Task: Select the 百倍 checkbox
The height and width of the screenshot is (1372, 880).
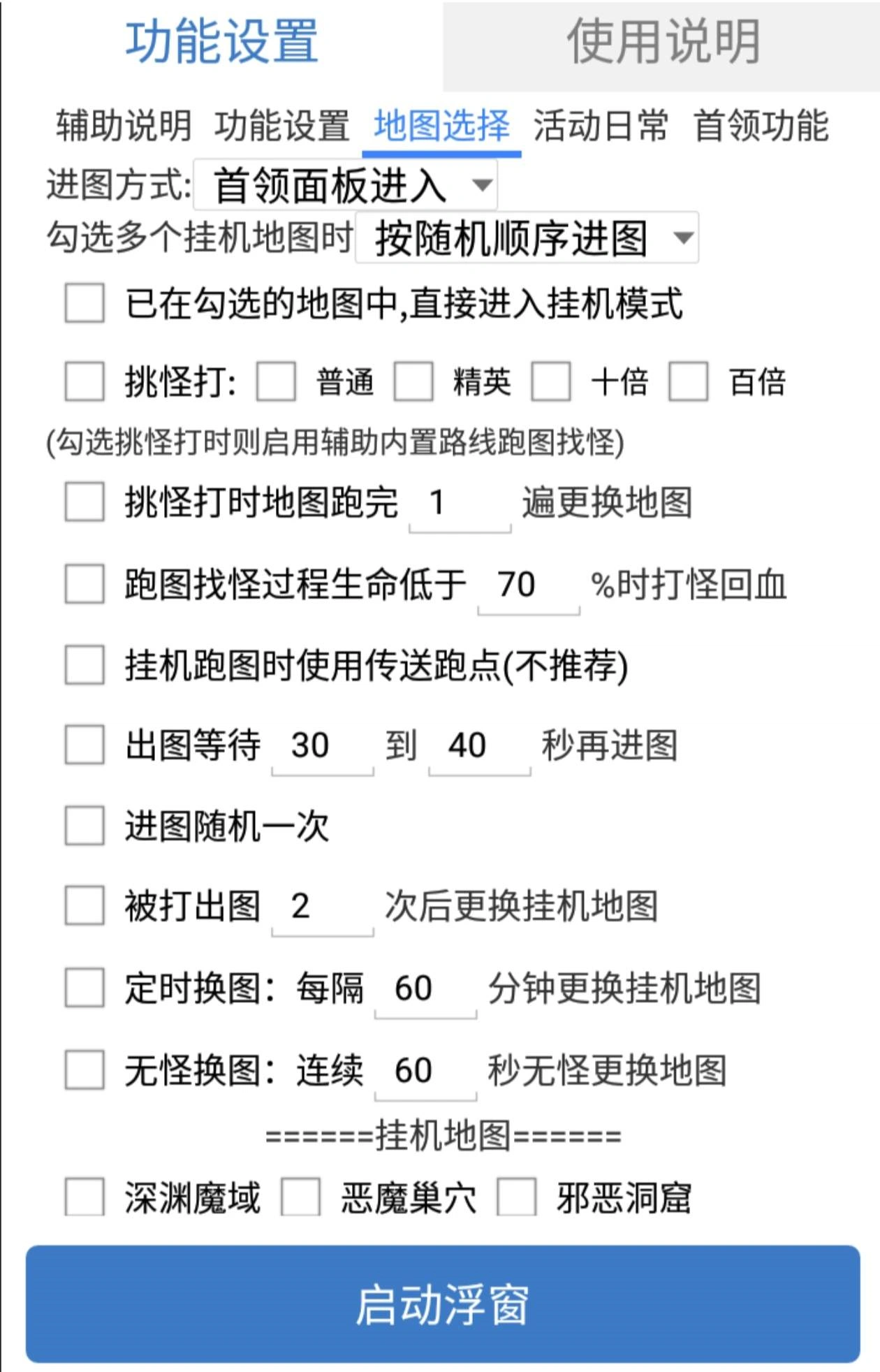Action: 689,381
